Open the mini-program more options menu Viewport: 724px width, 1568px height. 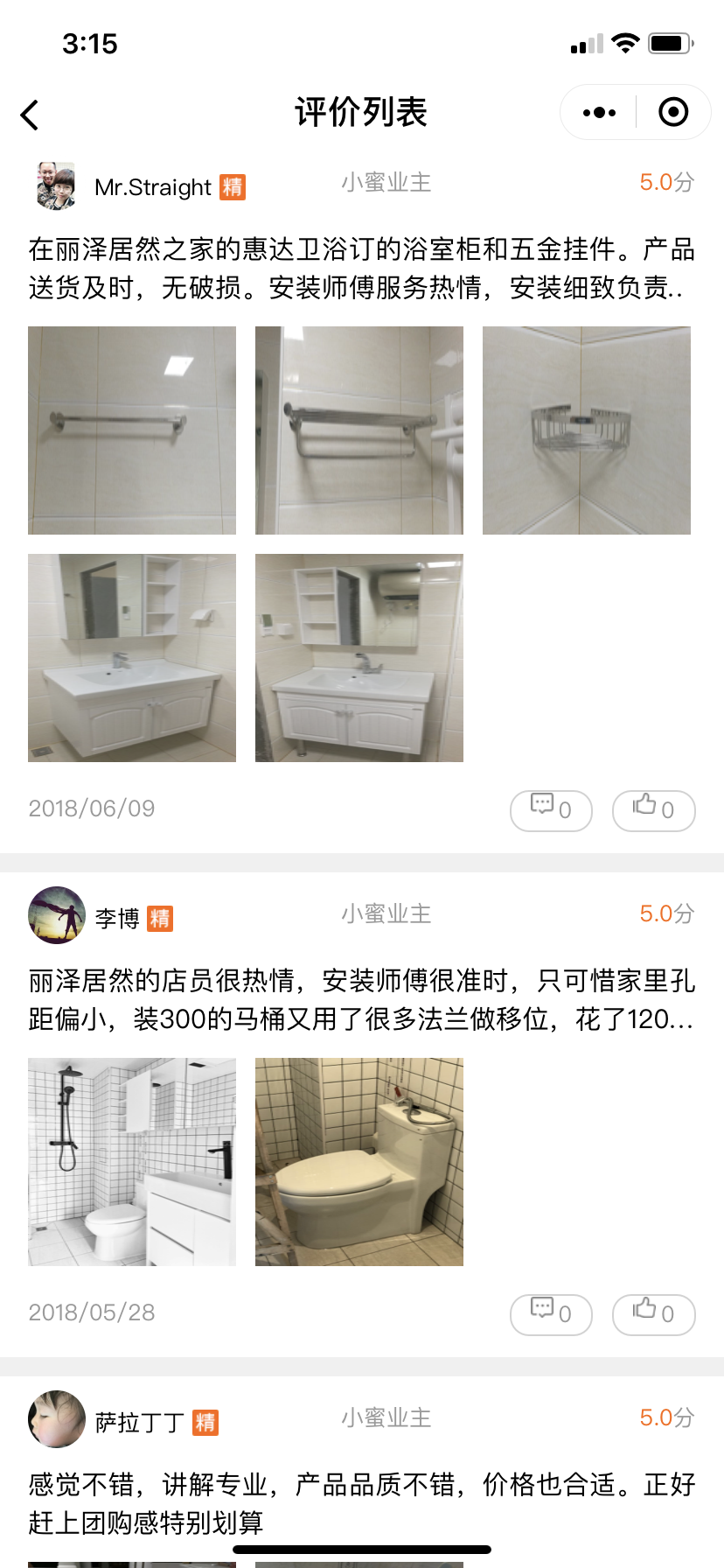(x=599, y=113)
